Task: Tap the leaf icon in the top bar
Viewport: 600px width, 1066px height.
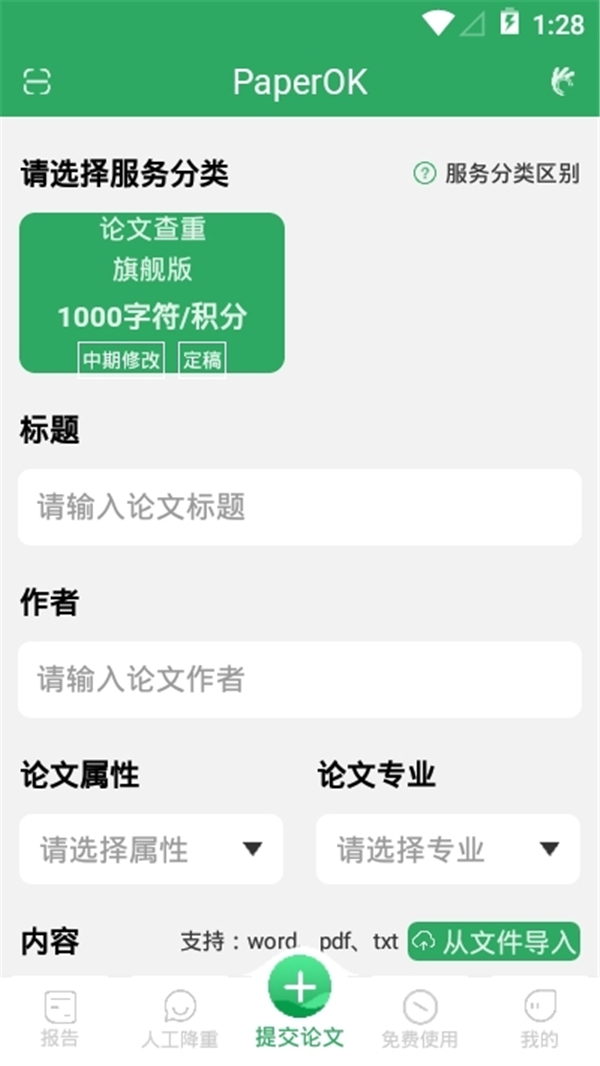Action: coord(563,82)
